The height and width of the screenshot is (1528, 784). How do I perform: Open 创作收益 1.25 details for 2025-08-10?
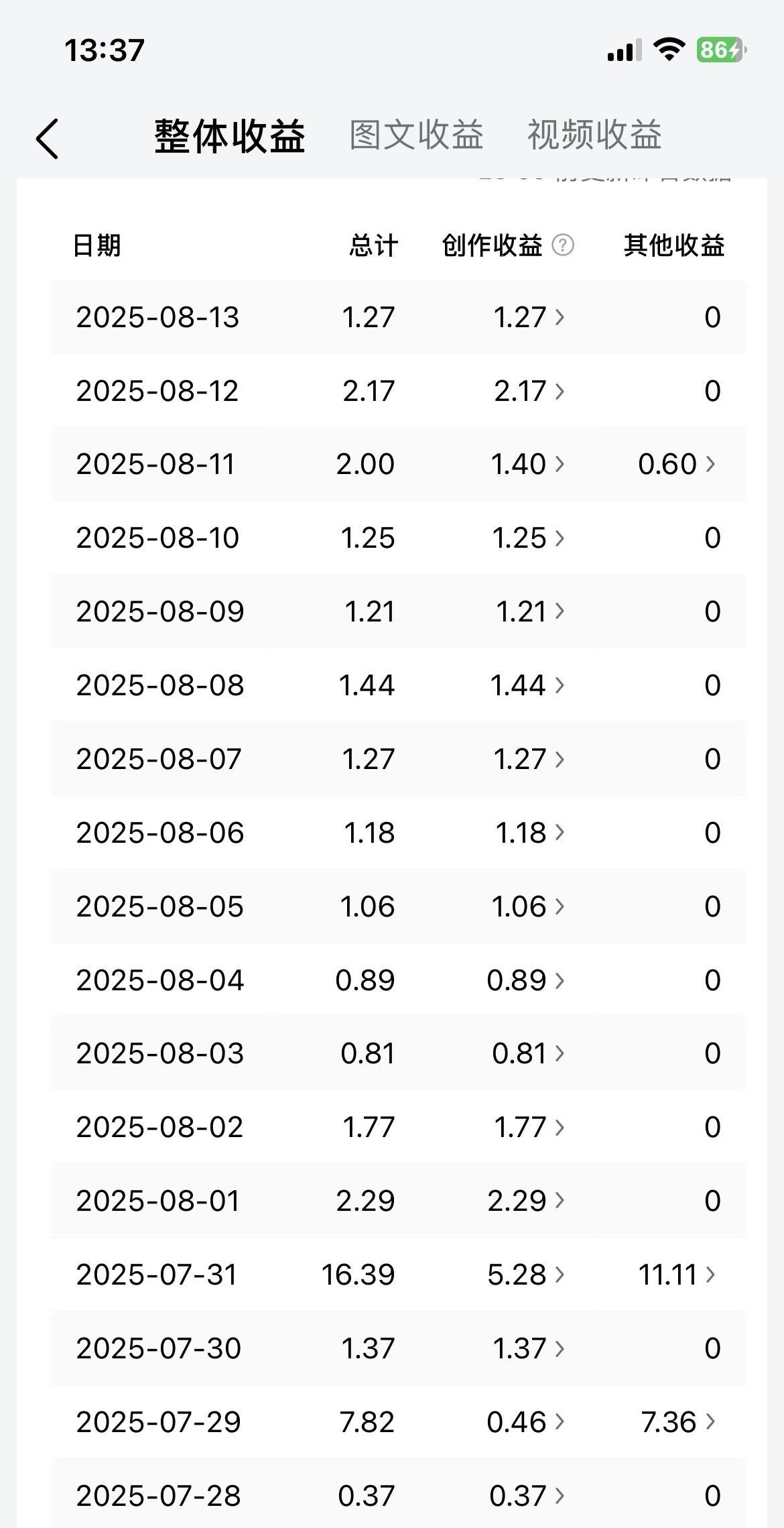pos(528,538)
